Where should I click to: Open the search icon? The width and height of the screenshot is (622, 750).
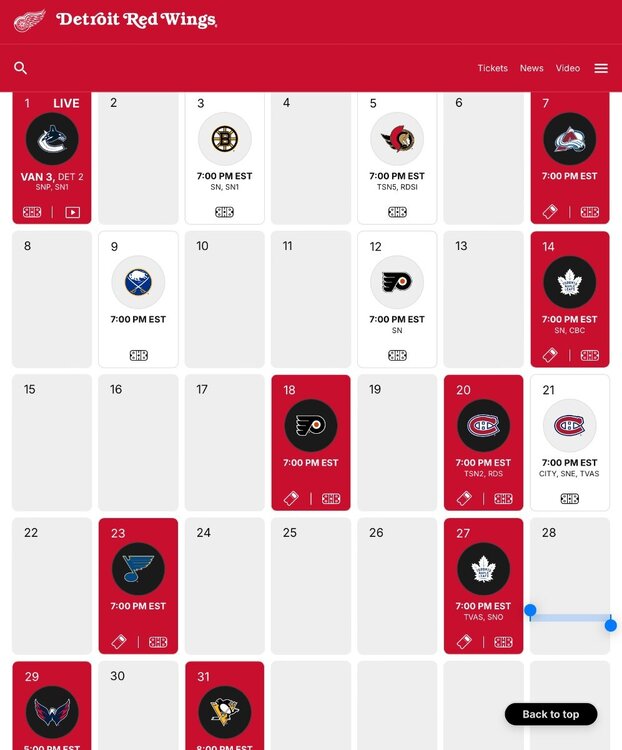[20, 68]
